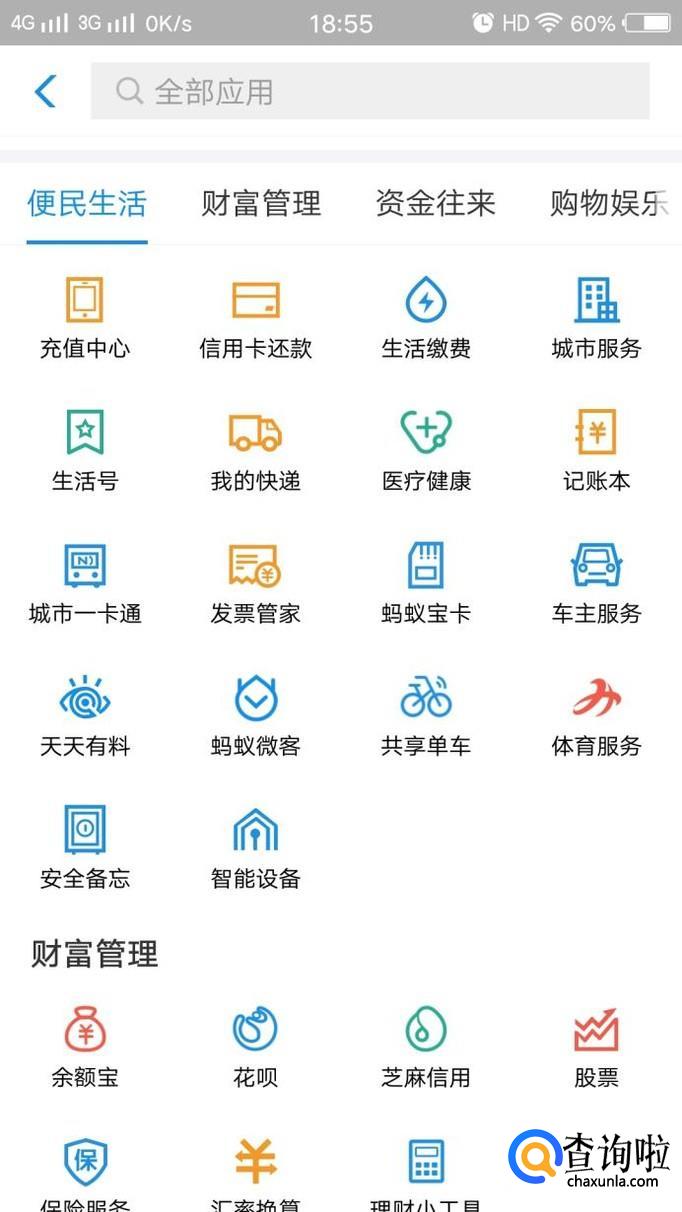Tap the 全部应用 search field
This screenshot has width=682, height=1212.
click(370, 92)
